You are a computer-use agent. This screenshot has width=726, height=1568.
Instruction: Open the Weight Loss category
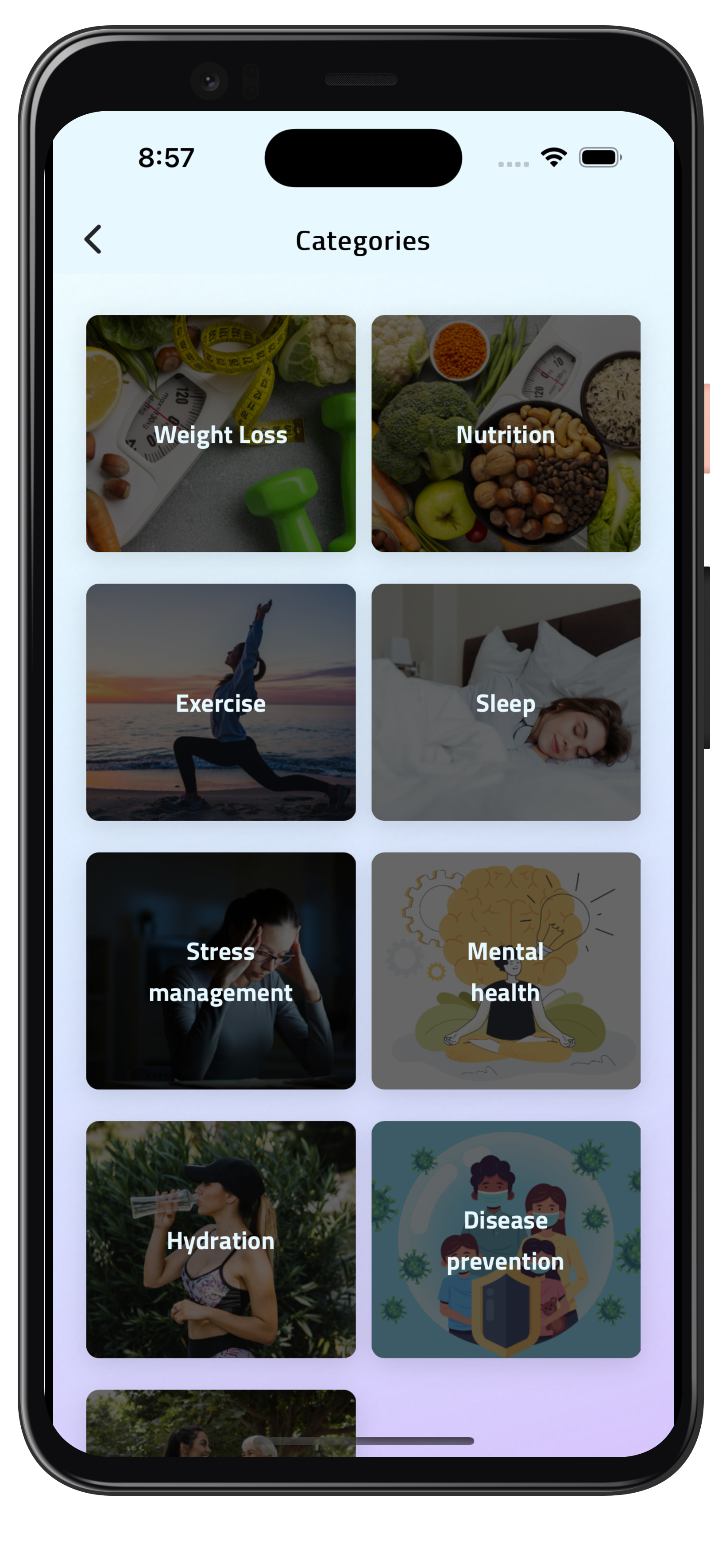point(221,433)
